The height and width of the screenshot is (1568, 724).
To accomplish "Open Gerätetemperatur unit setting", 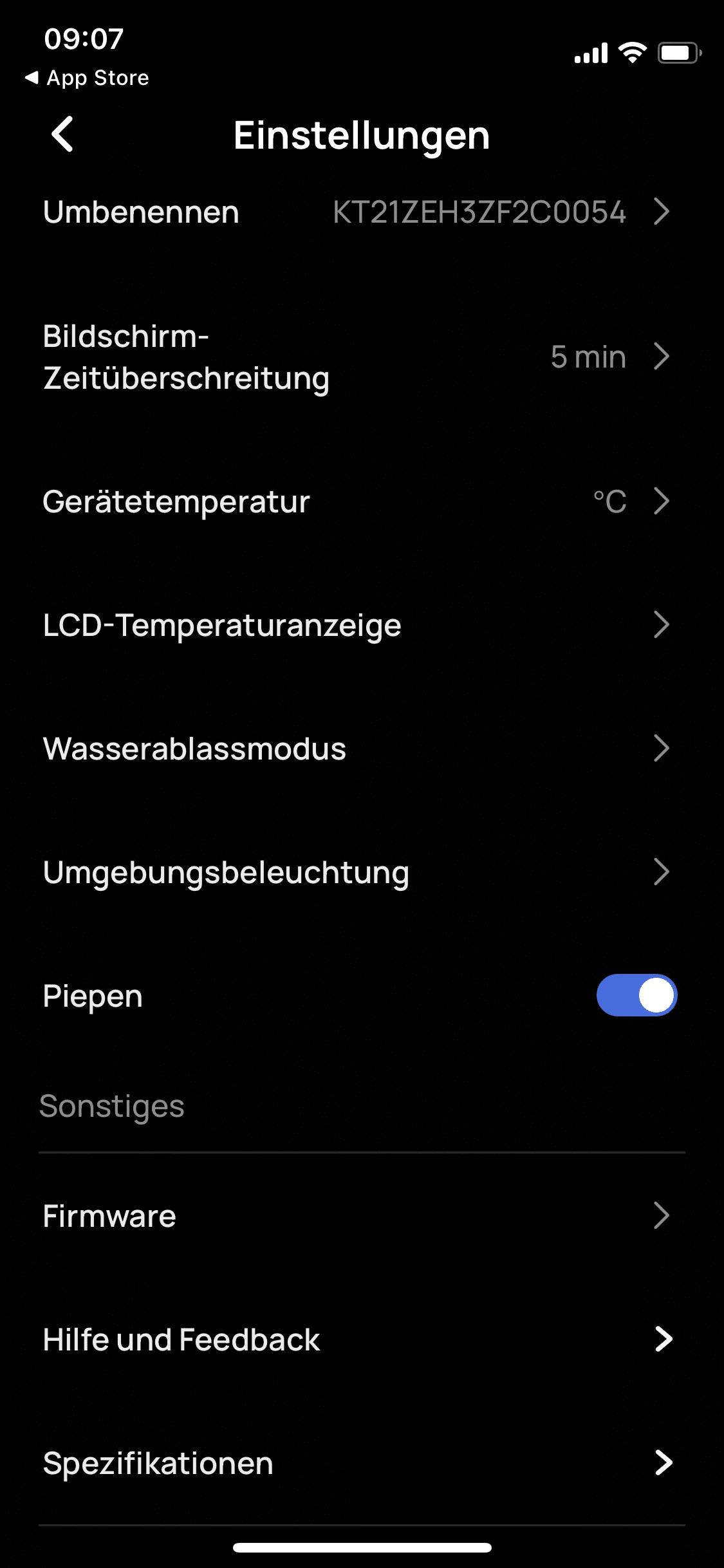I will point(360,501).
